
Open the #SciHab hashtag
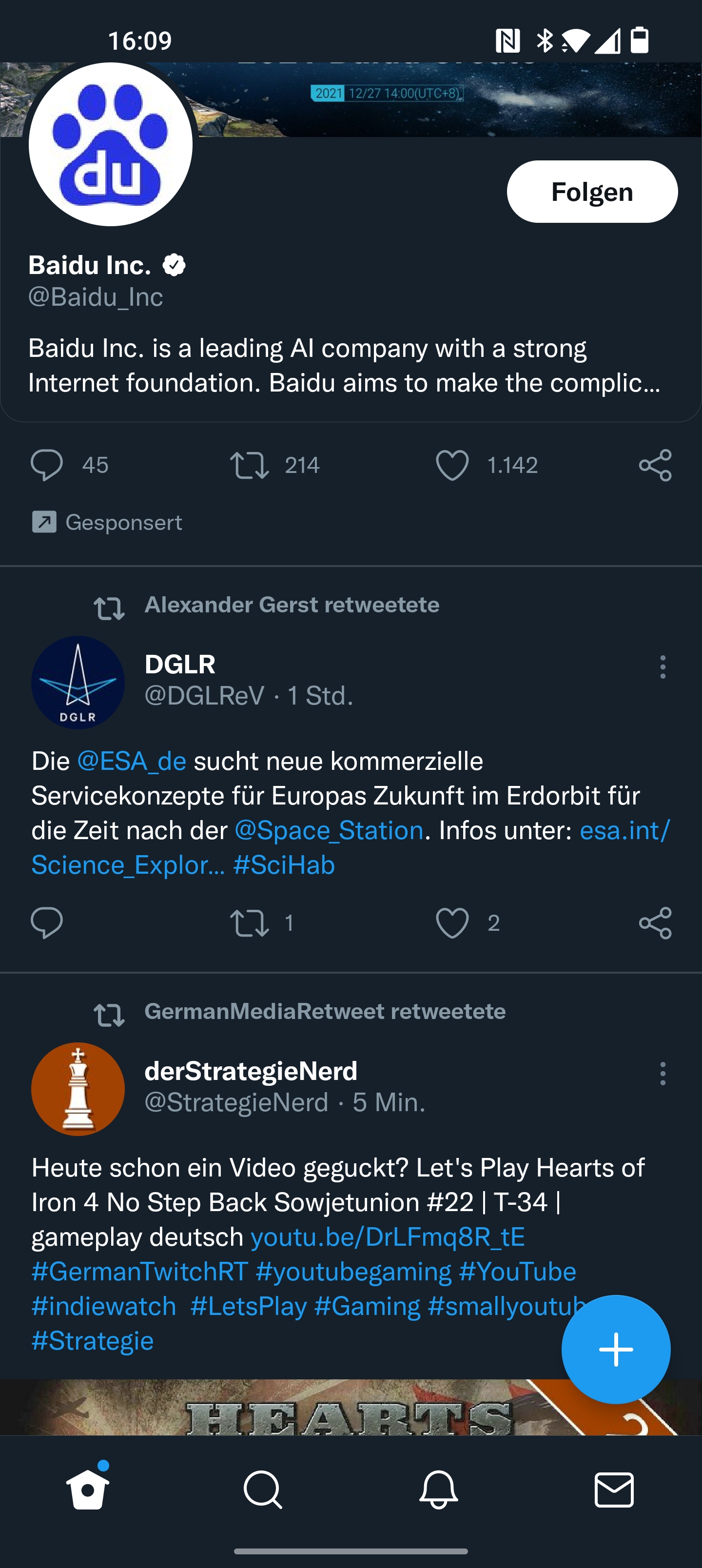[284, 865]
